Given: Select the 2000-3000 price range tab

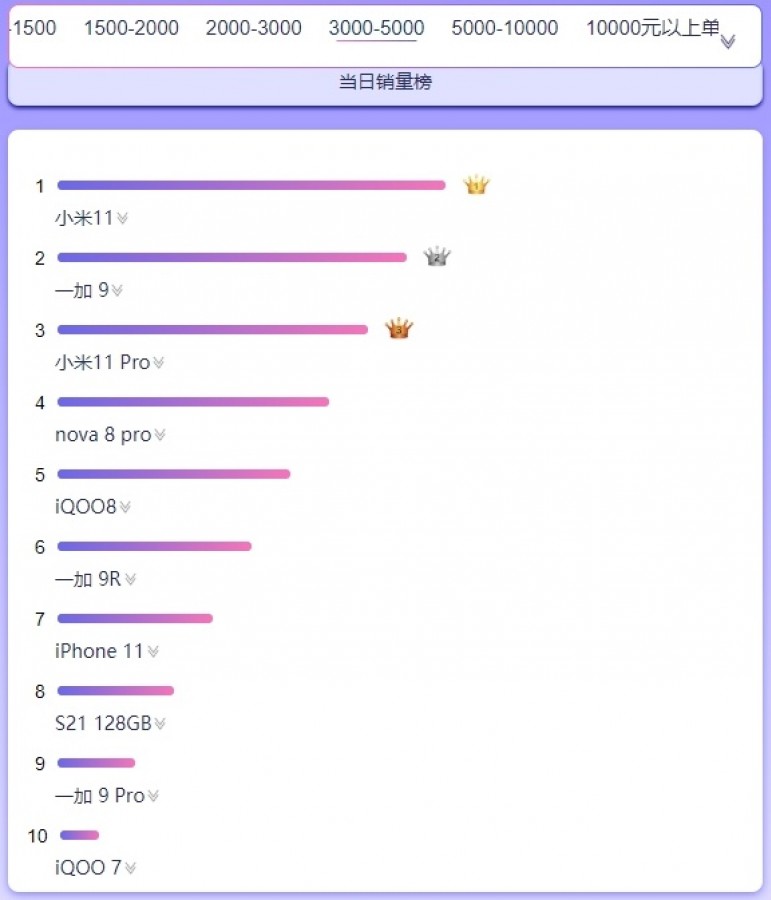Looking at the screenshot, I should [253, 28].
